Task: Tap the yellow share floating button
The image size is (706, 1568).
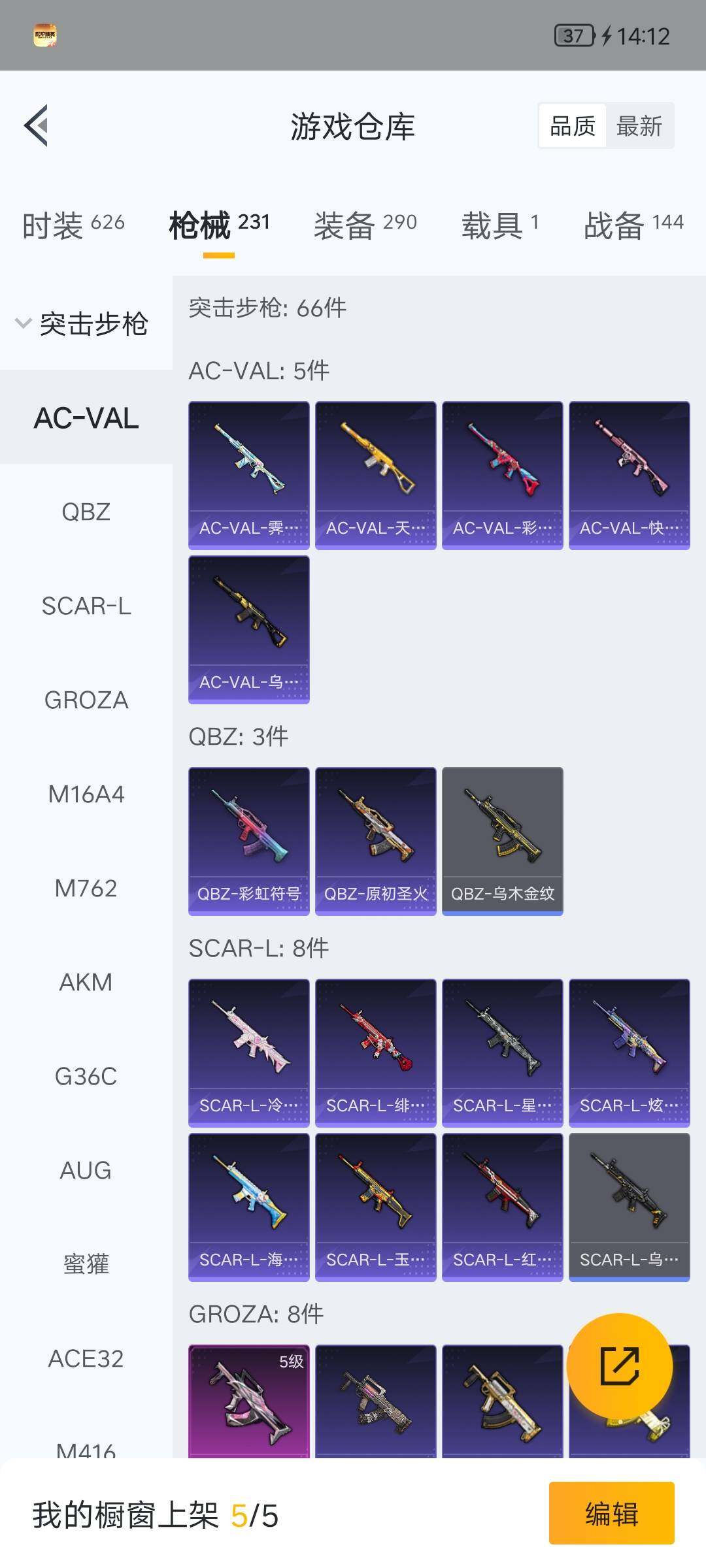Action: [619, 1366]
